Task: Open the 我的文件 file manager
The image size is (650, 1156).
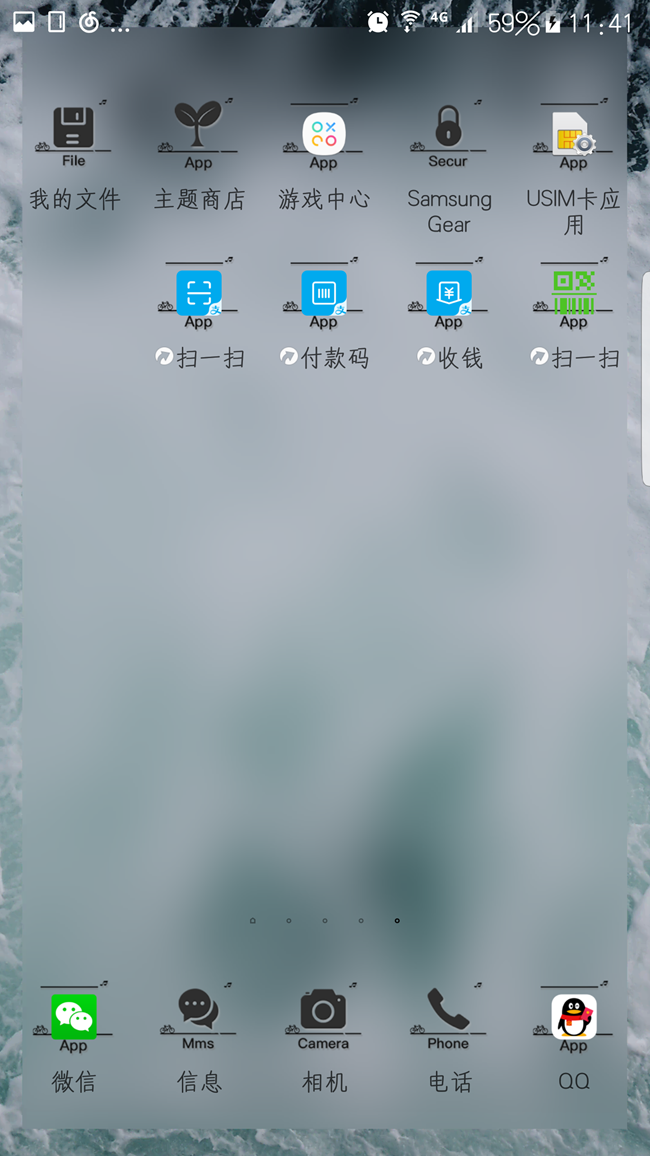Action: (74, 133)
